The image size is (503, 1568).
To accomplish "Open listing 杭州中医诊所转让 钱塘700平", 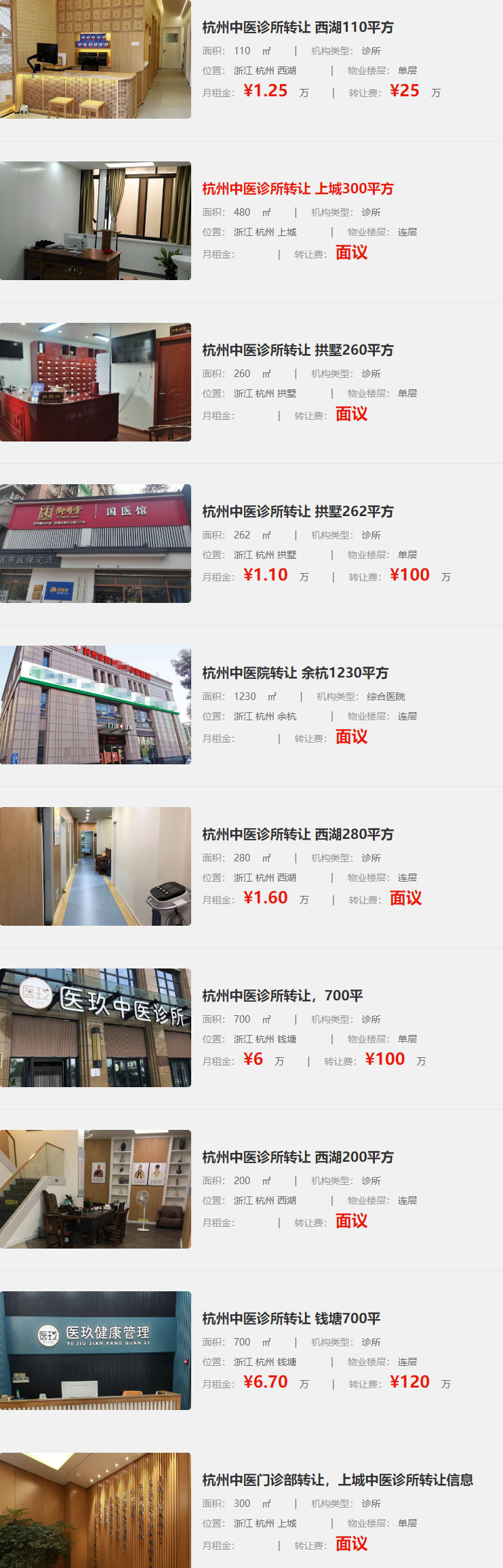I will pos(291,1319).
